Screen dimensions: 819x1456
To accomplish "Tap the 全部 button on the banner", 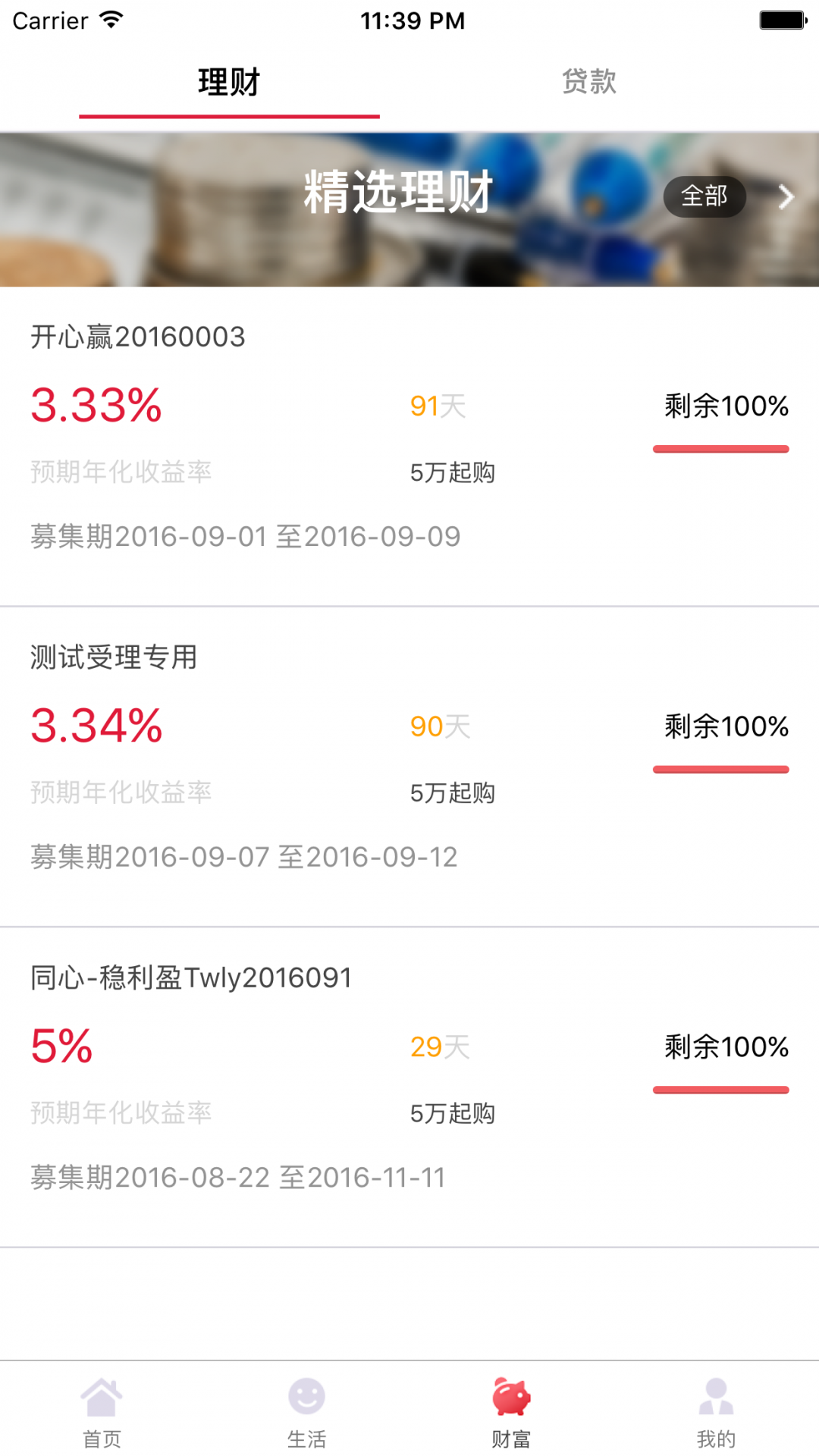I will 704,197.
